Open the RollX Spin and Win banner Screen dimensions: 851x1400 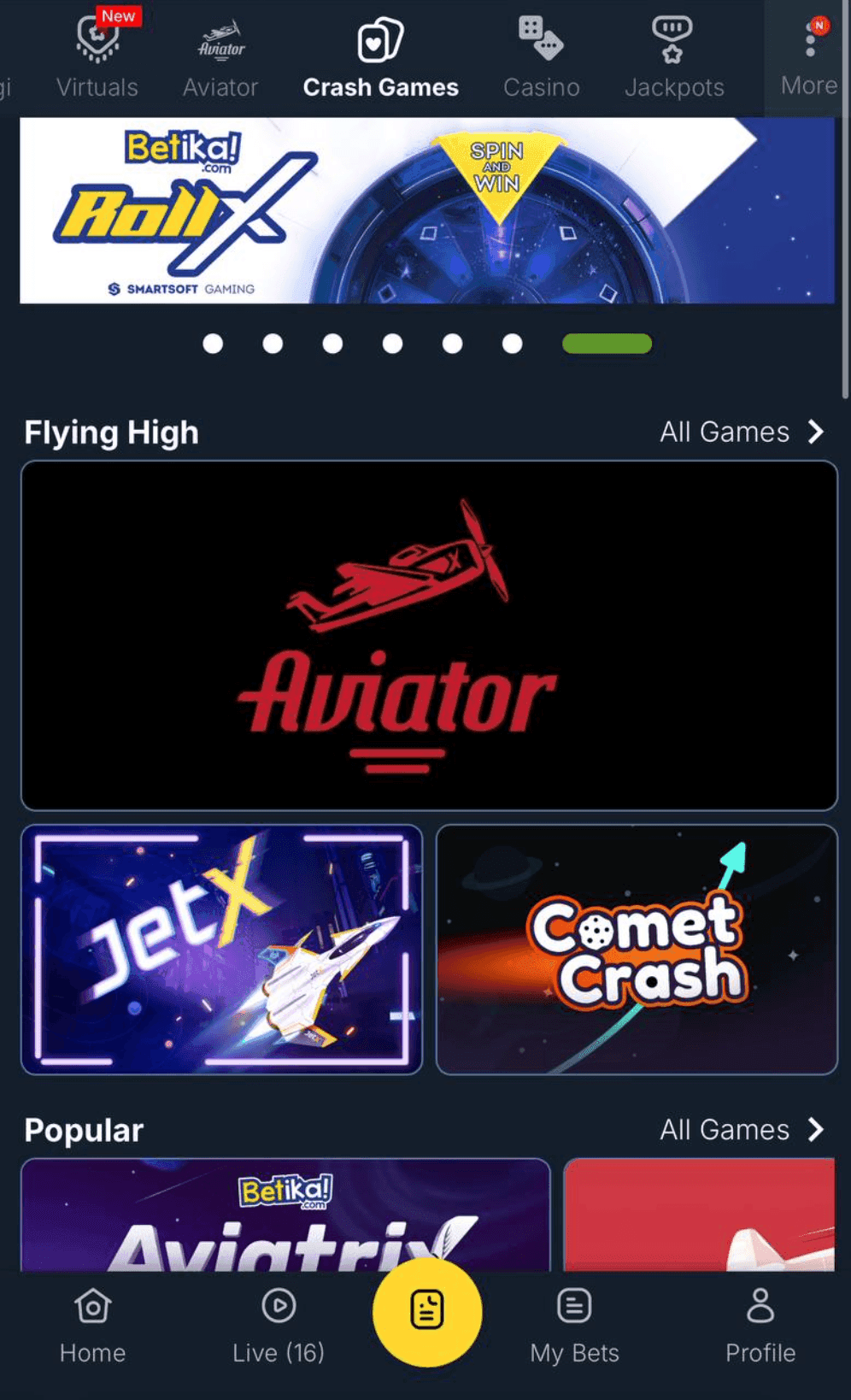(x=425, y=211)
